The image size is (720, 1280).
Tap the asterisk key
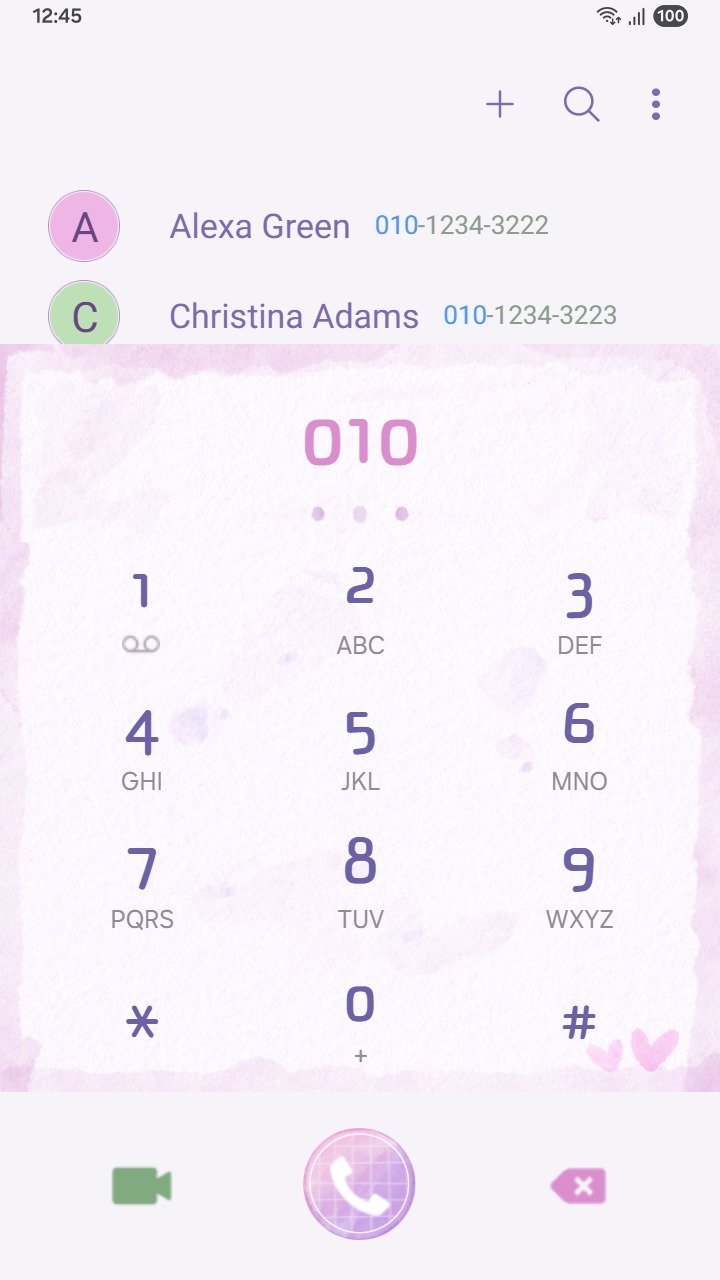[142, 1022]
